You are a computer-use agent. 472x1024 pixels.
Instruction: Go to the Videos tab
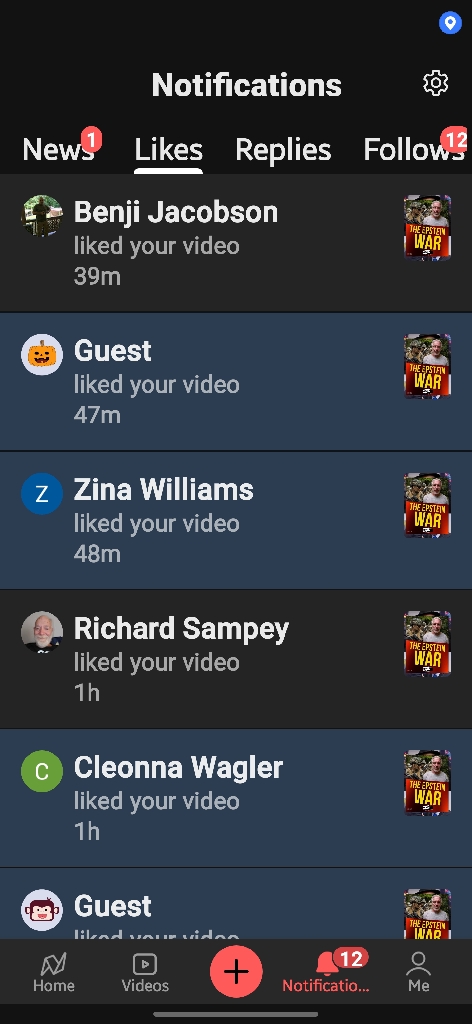tap(145, 972)
